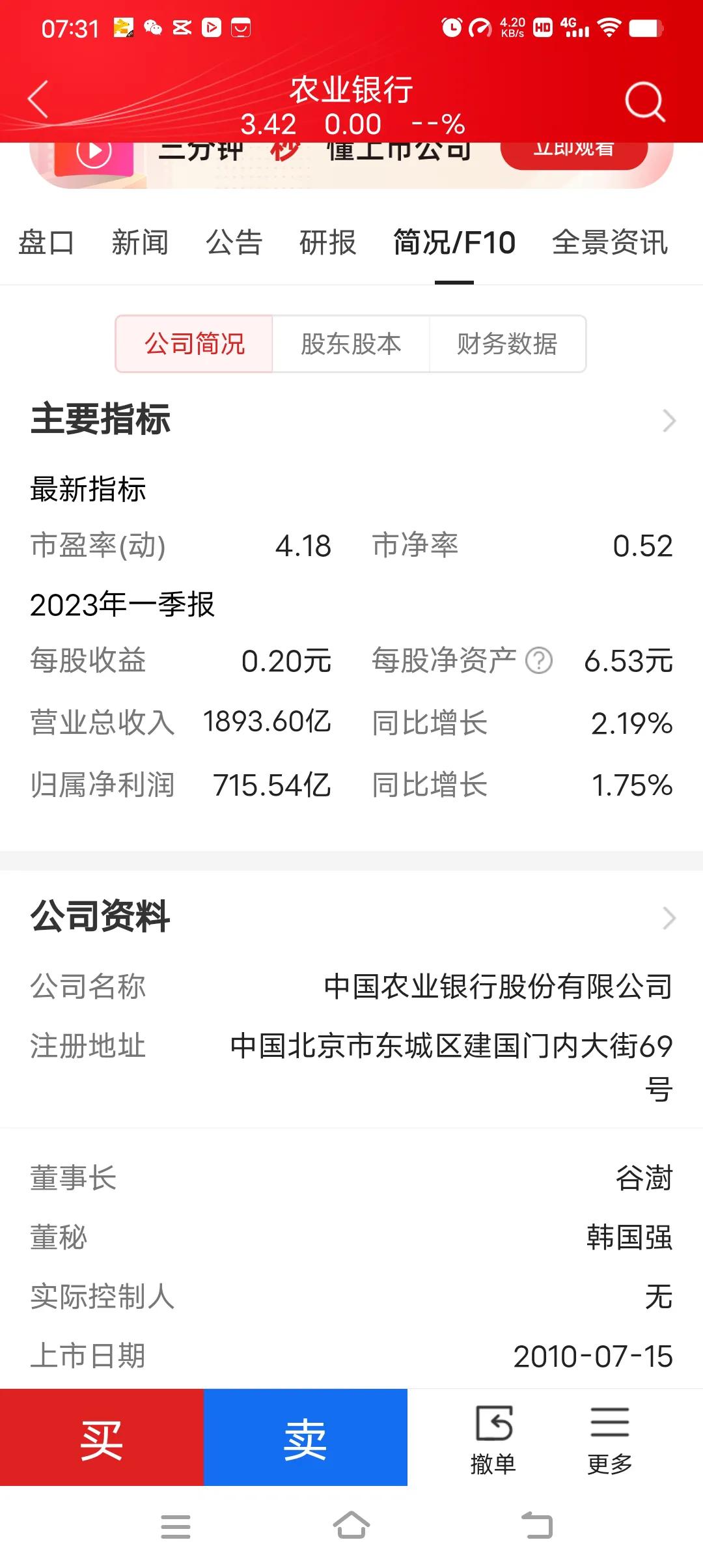Open search from the top bar
The width and height of the screenshot is (703, 1568).
coord(644,101)
